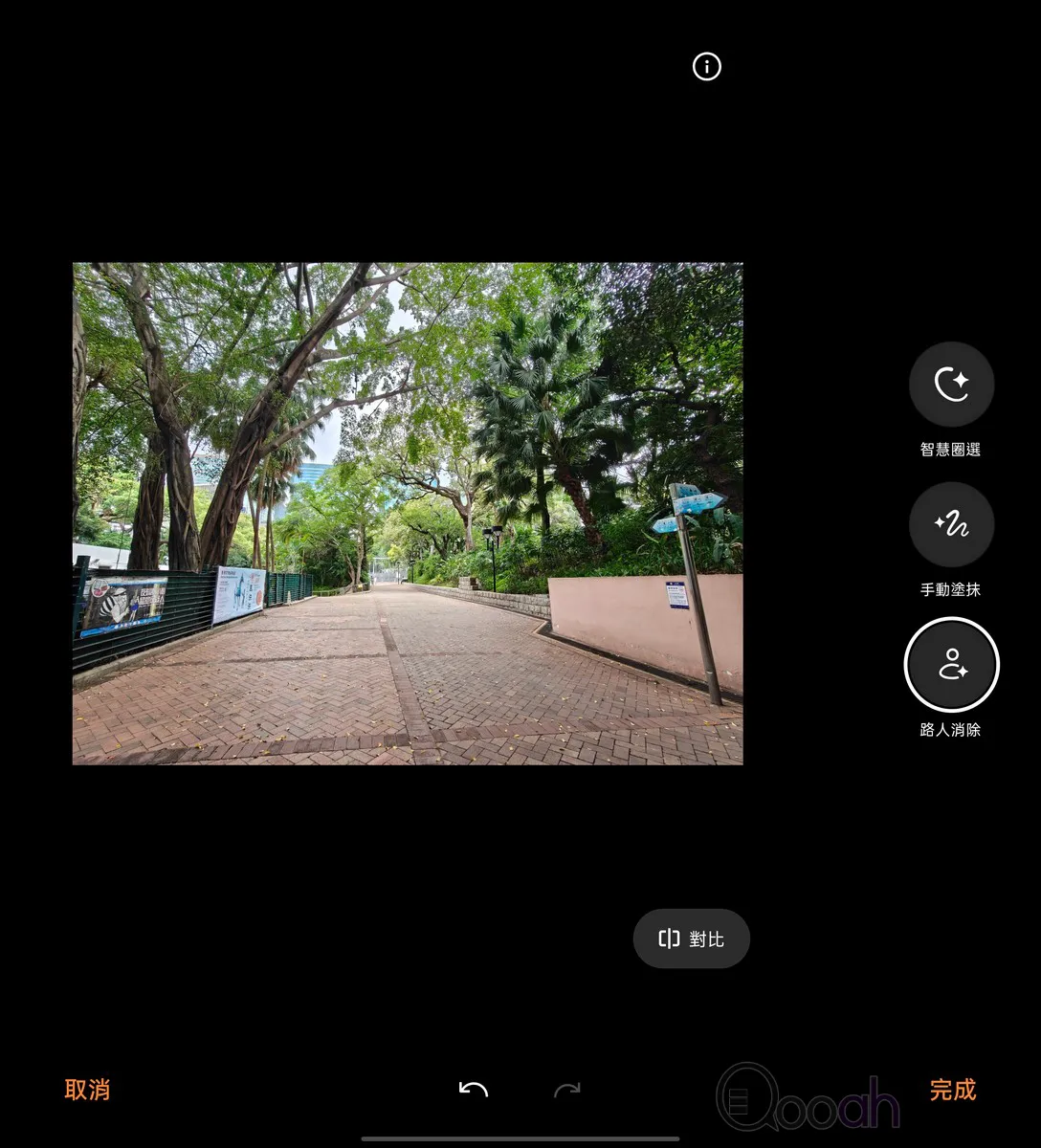Select the 智慧圈選 smart selection tool
Image resolution: width=1041 pixels, height=1148 pixels.
(x=951, y=385)
